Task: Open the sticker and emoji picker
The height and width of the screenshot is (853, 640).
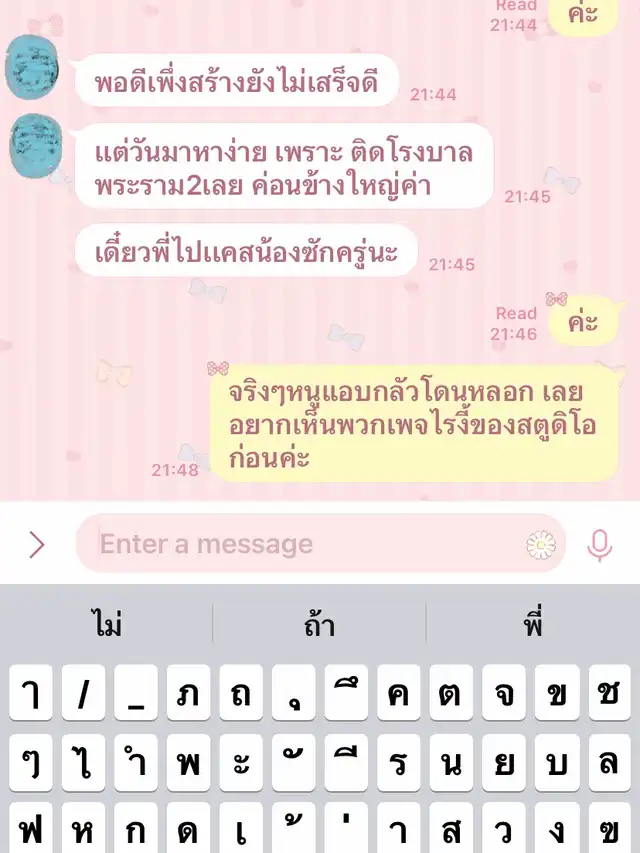Action: tap(540, 544)
